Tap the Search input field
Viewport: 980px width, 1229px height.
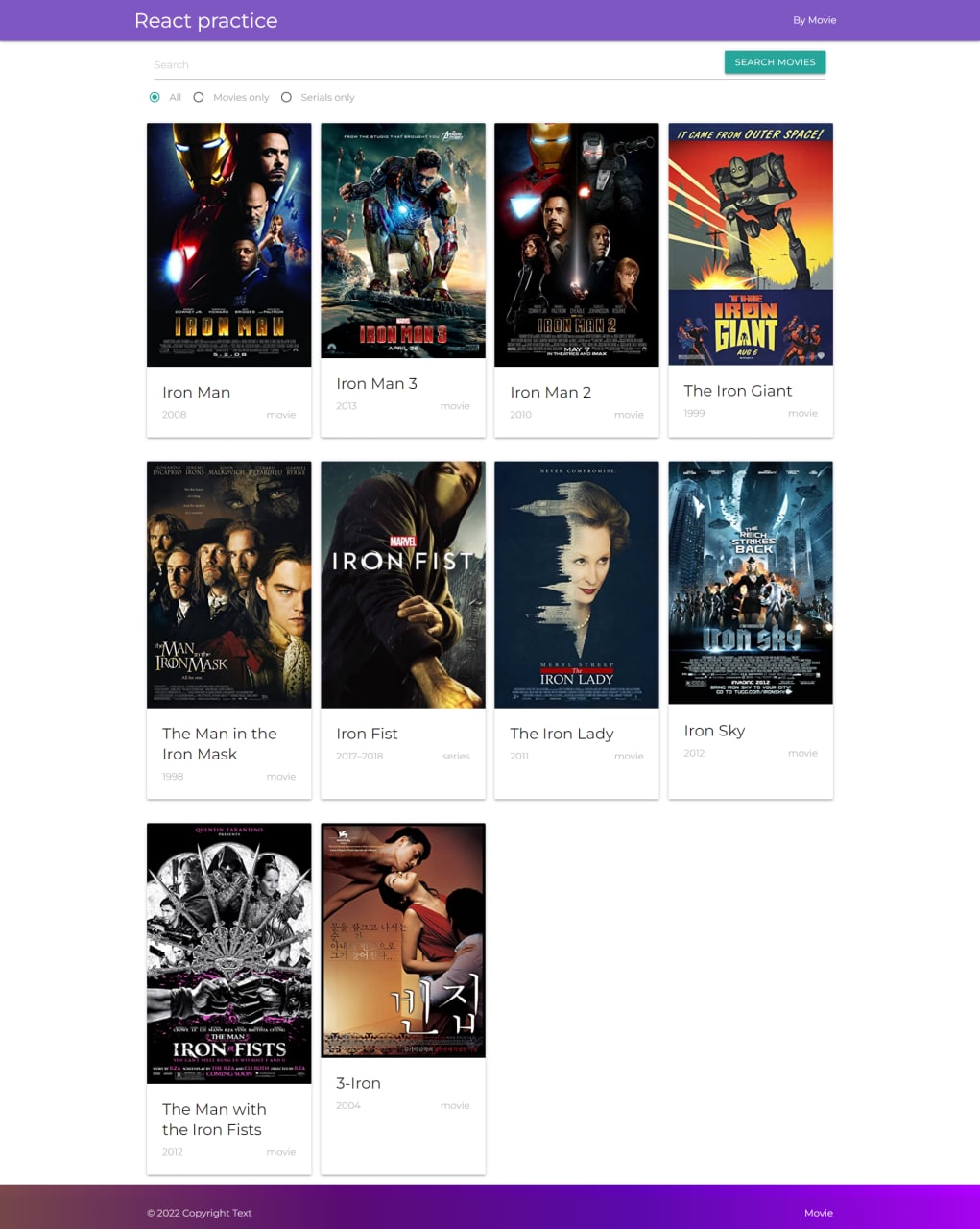[432, 65]
